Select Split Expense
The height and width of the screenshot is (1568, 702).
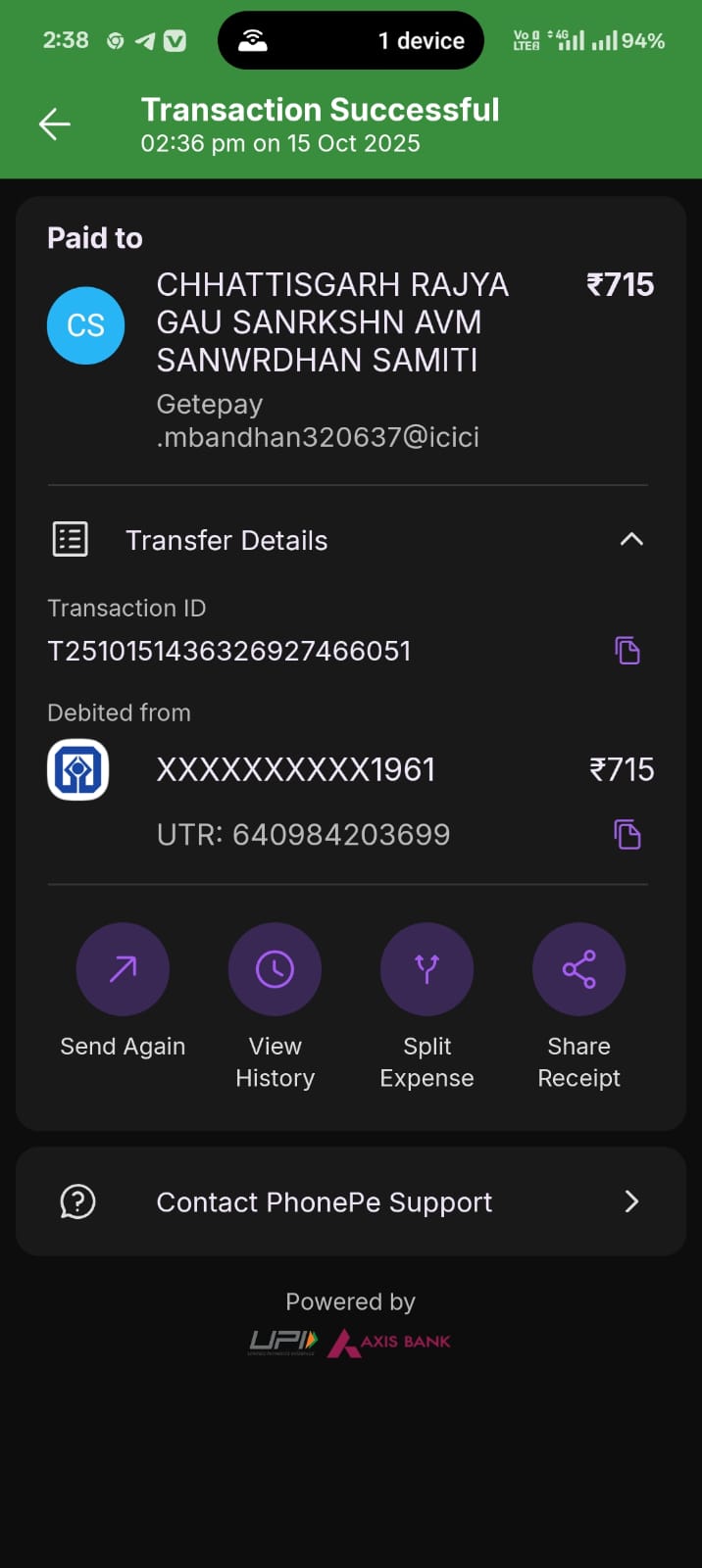pyautogui.click(x=426, y=970)
